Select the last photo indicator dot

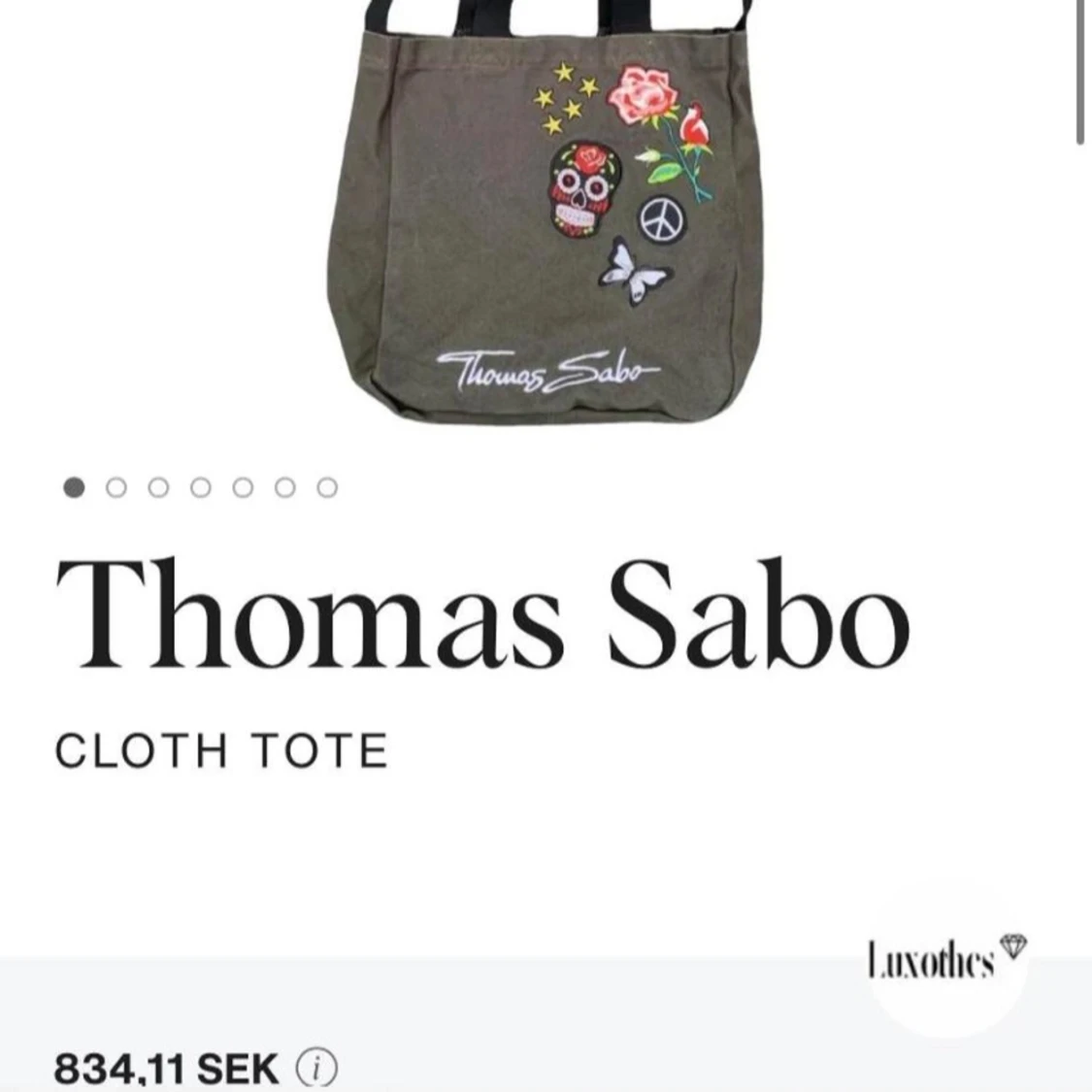(328, 487)
